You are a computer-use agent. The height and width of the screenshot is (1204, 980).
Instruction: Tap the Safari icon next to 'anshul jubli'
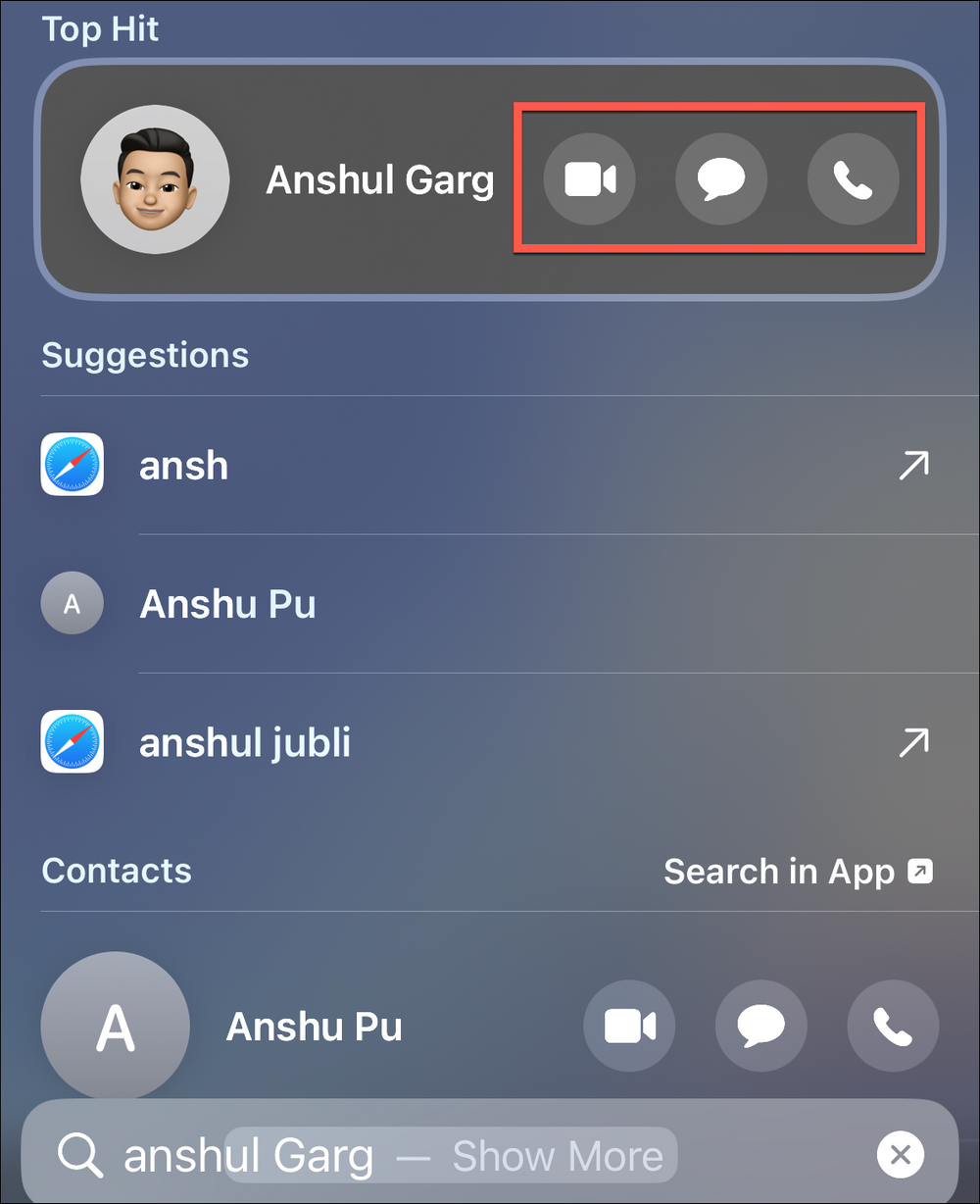[x=72, y=742]
